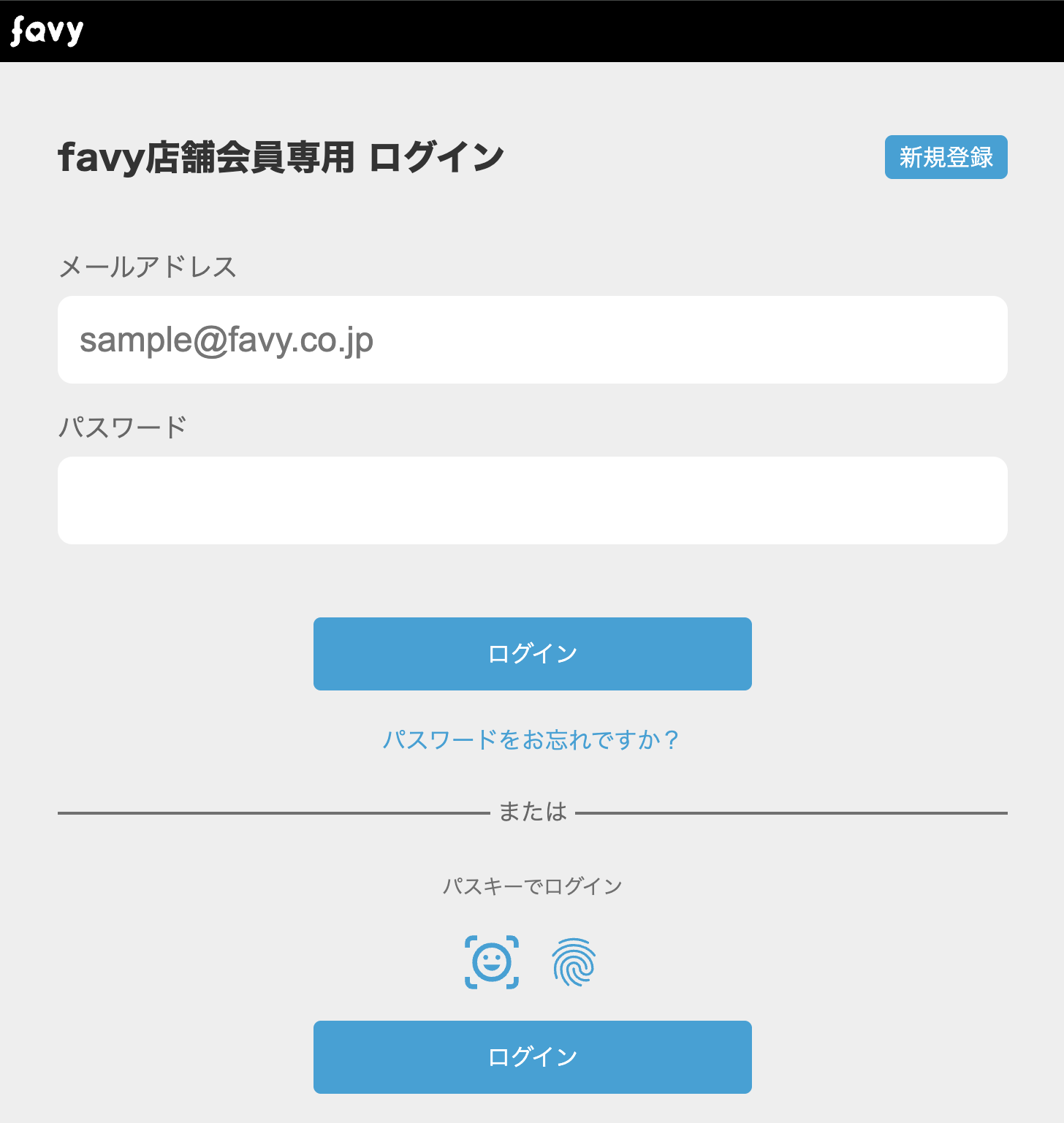The image size is (1064, 1123).
Task: Tap the 新規登録 button
Action: coord(946,157)
